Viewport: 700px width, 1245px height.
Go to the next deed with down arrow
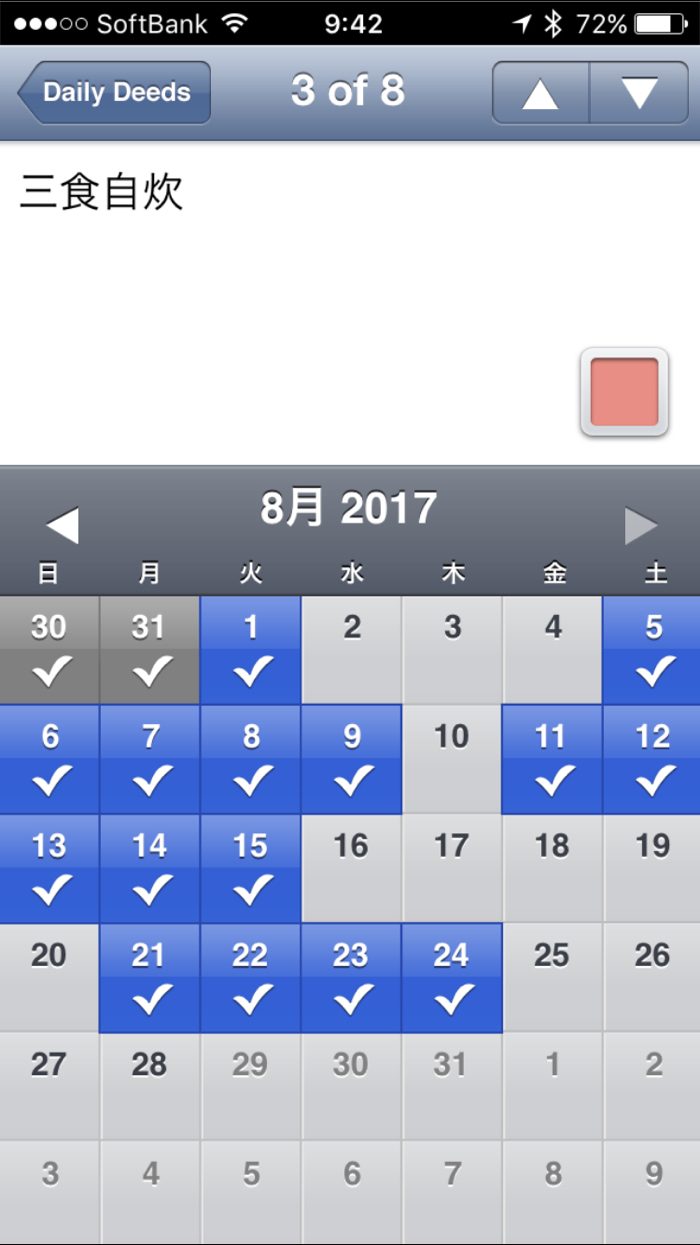(639, 92)
